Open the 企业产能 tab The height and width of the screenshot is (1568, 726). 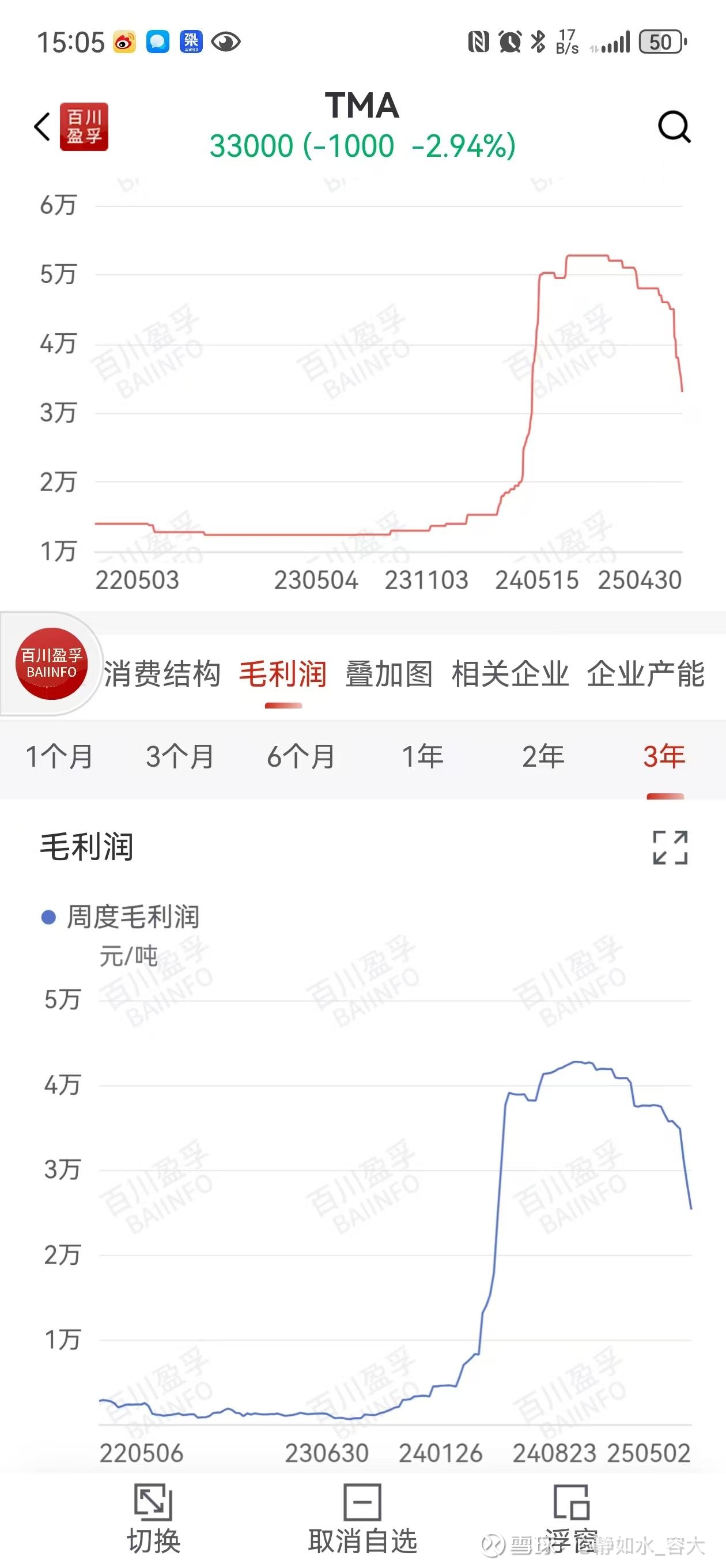(x=646, y=674)
